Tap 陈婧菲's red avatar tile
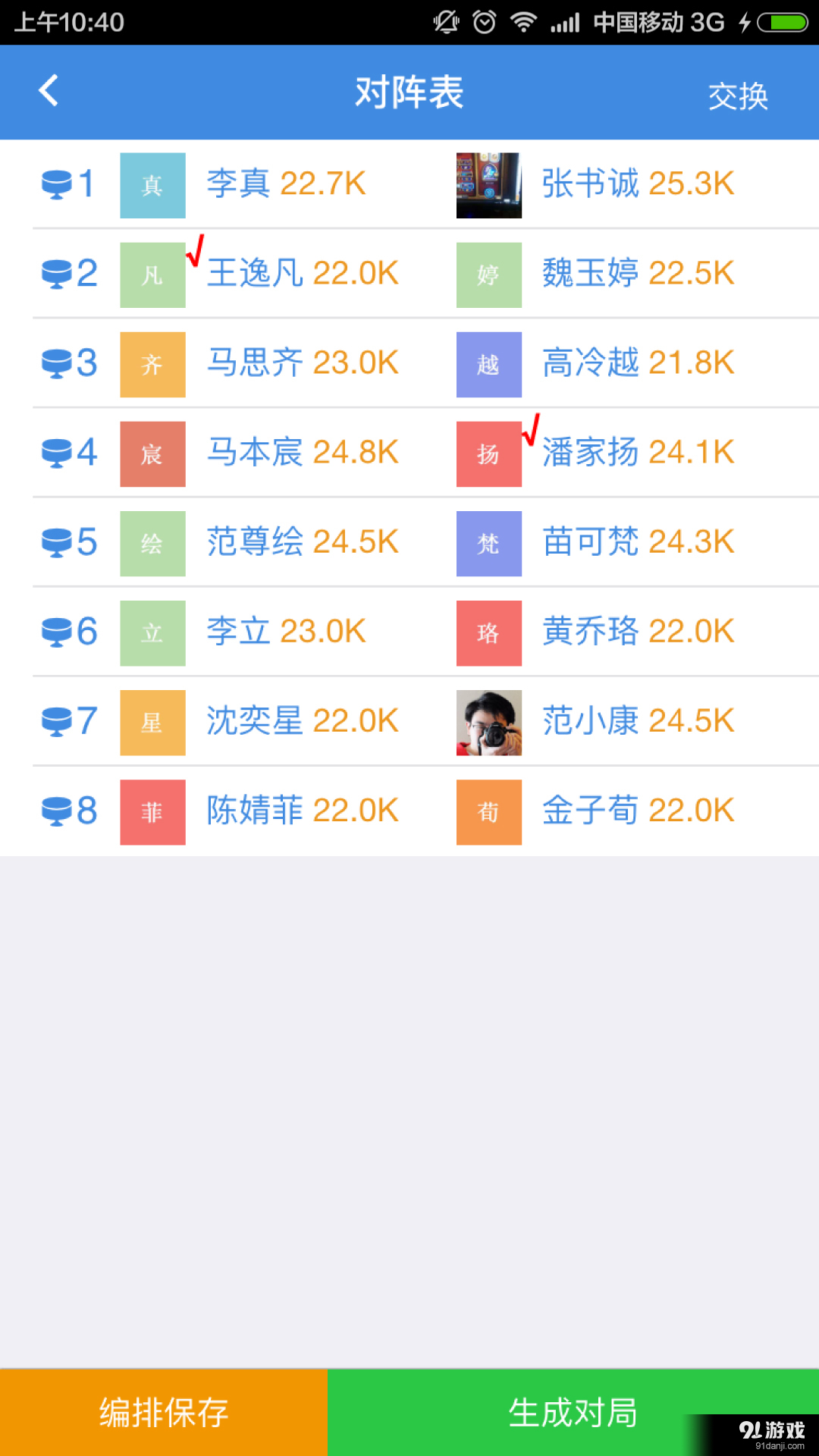 [152, 811]
